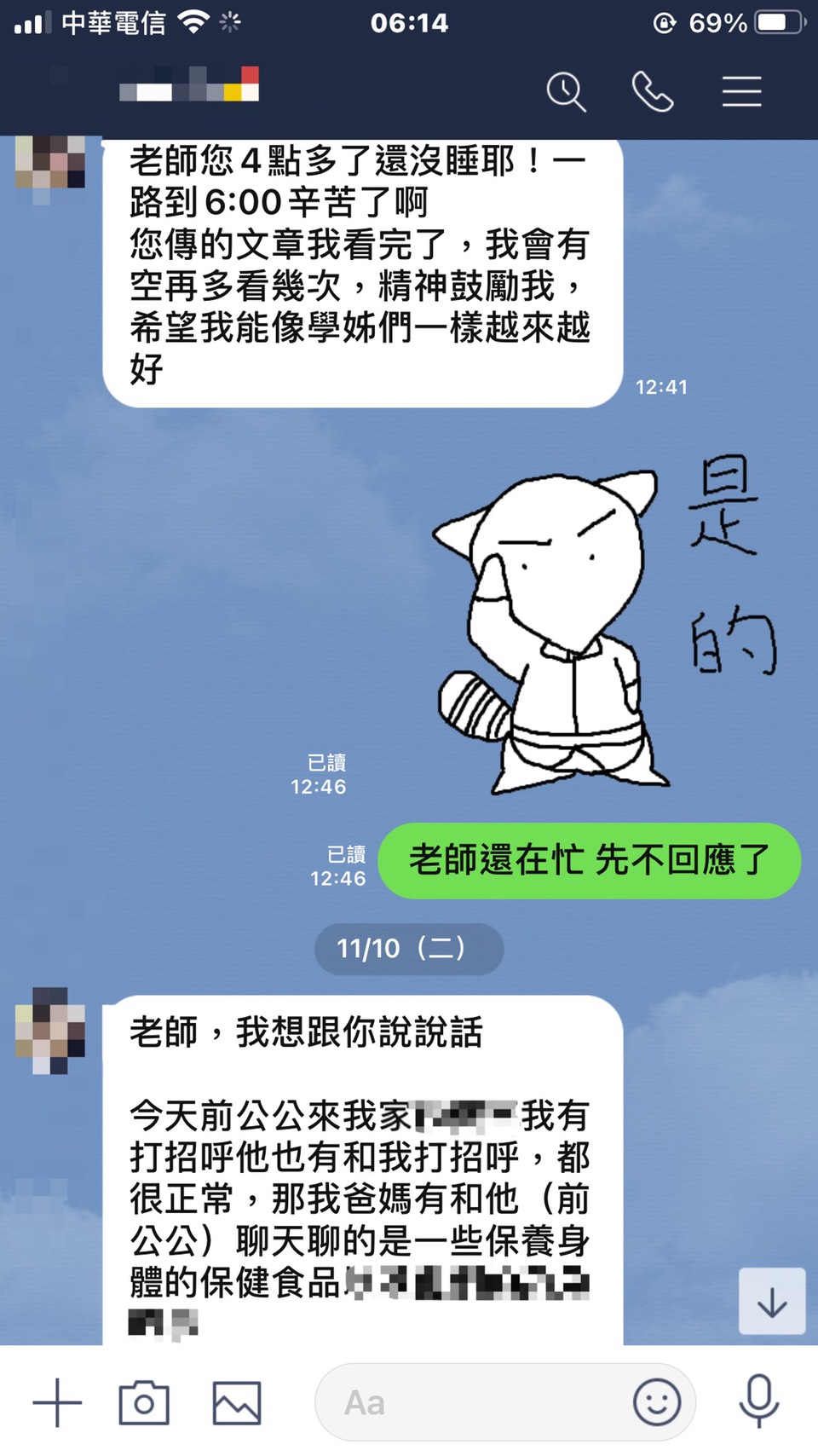This screenshot has width=818, height=1456.
Task: Start a voice call
Action: tap(653, 91)
